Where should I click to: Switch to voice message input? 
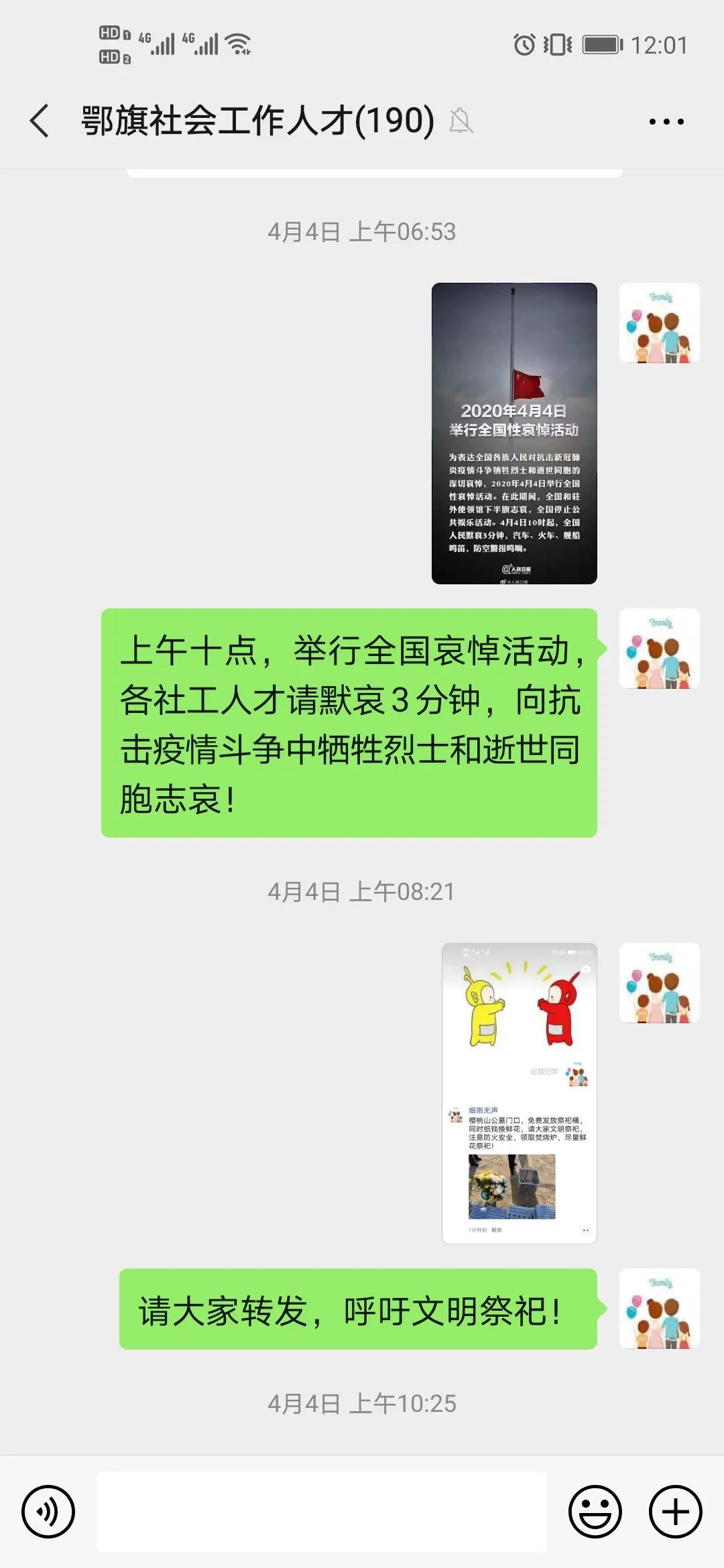[x=48, y=1511]
